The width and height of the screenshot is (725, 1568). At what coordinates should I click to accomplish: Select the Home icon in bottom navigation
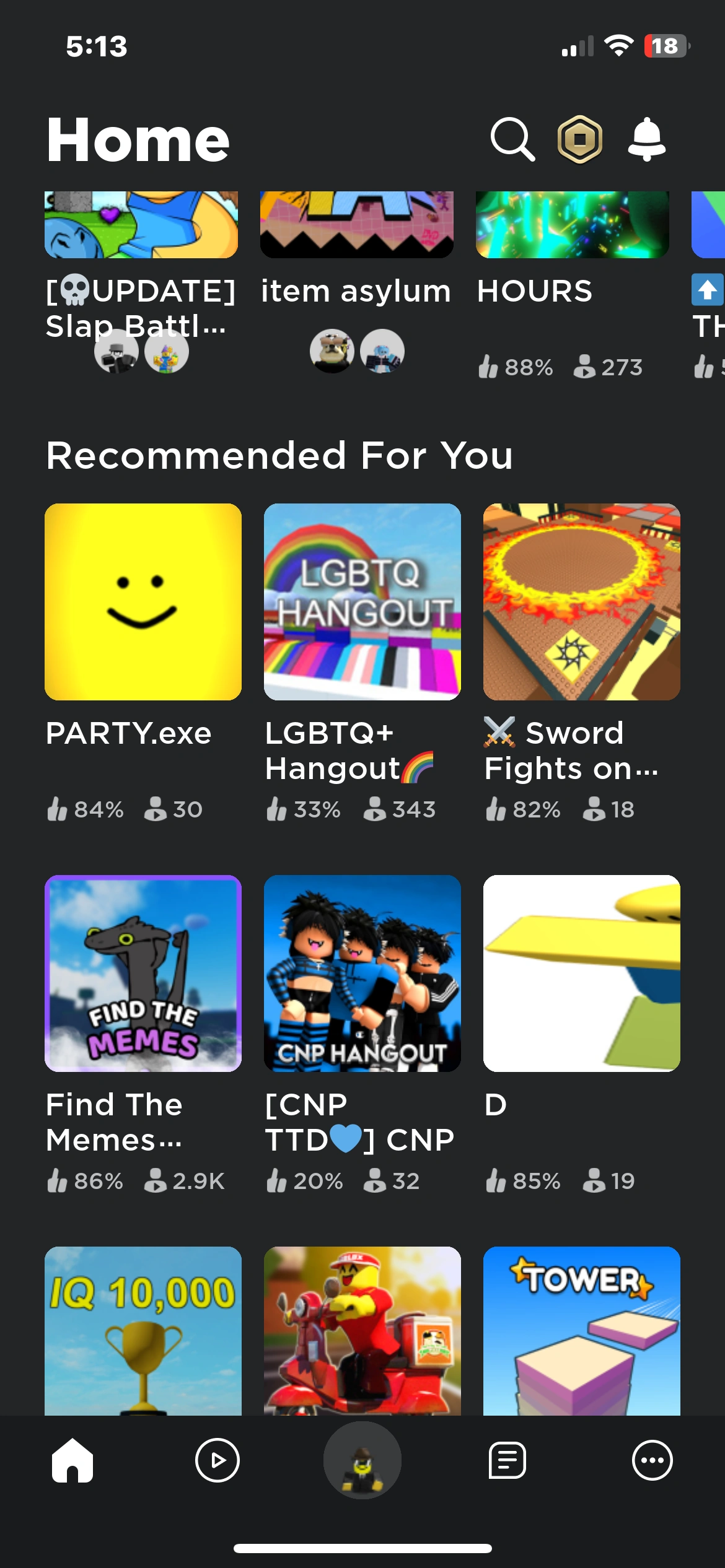[72, 1461]
